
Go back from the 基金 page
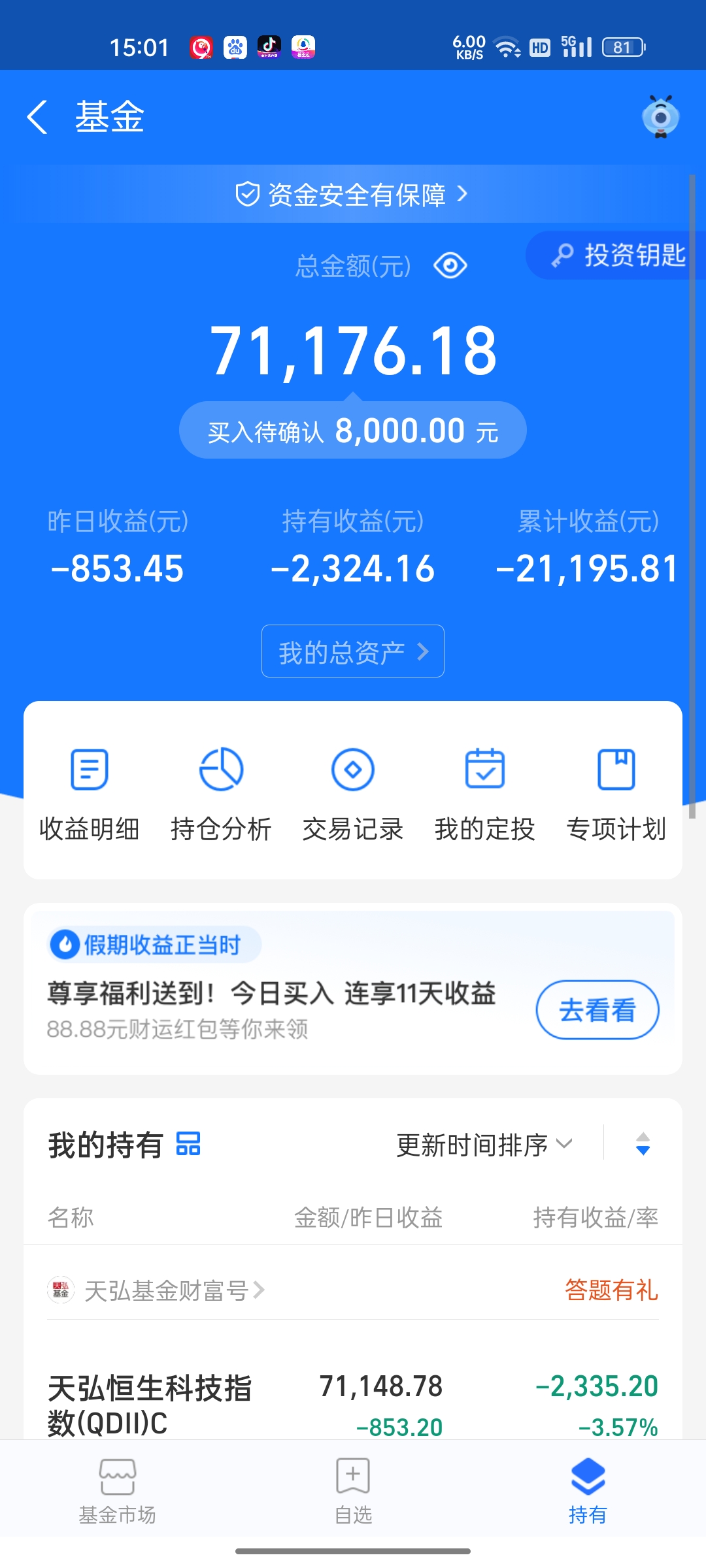(37, 117)
